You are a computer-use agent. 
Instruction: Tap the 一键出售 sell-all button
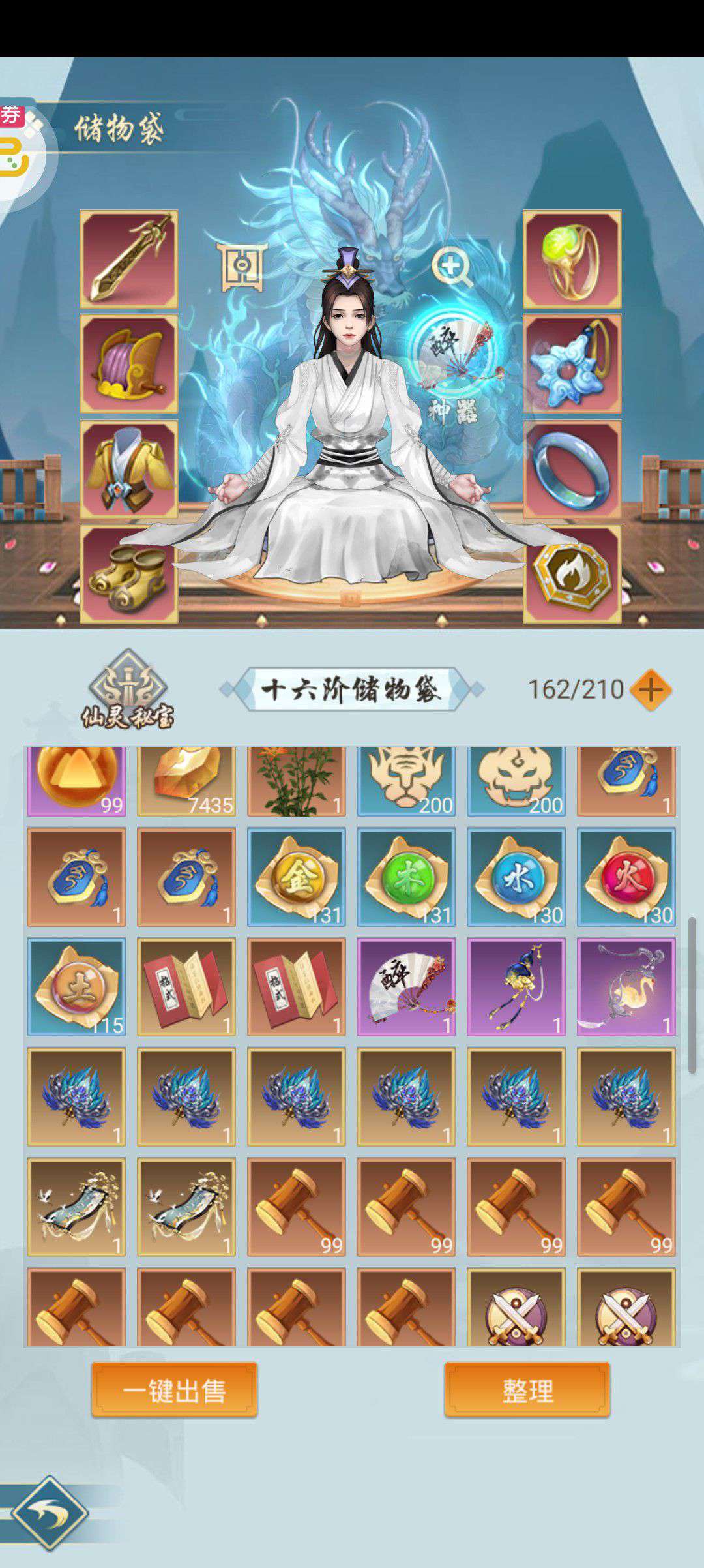(174, 1389)
